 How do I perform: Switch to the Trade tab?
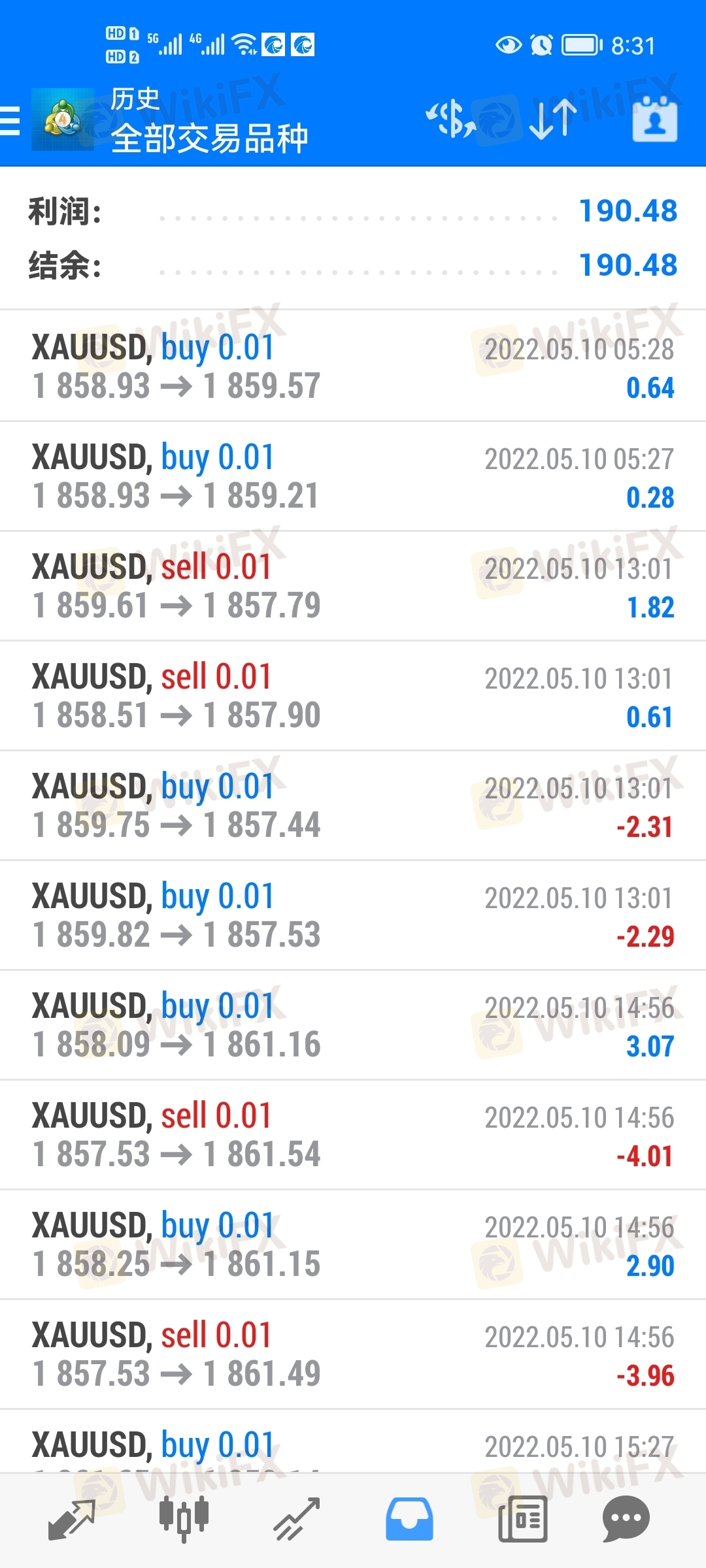click(x=297, y=1519)
